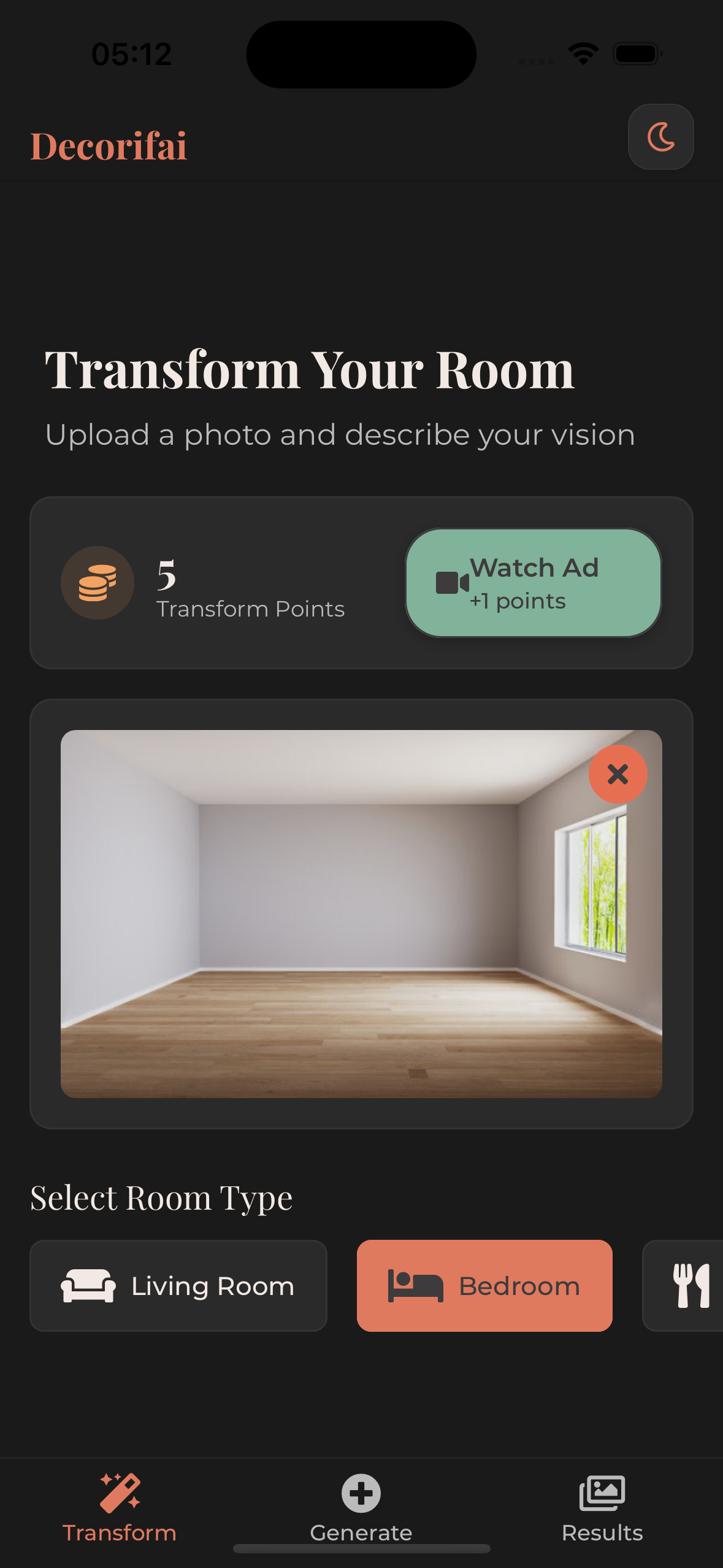The width and height of the screenshot is (723, 1568).
Task: Choose the Bedroom room type
Action: [484, 1286]
